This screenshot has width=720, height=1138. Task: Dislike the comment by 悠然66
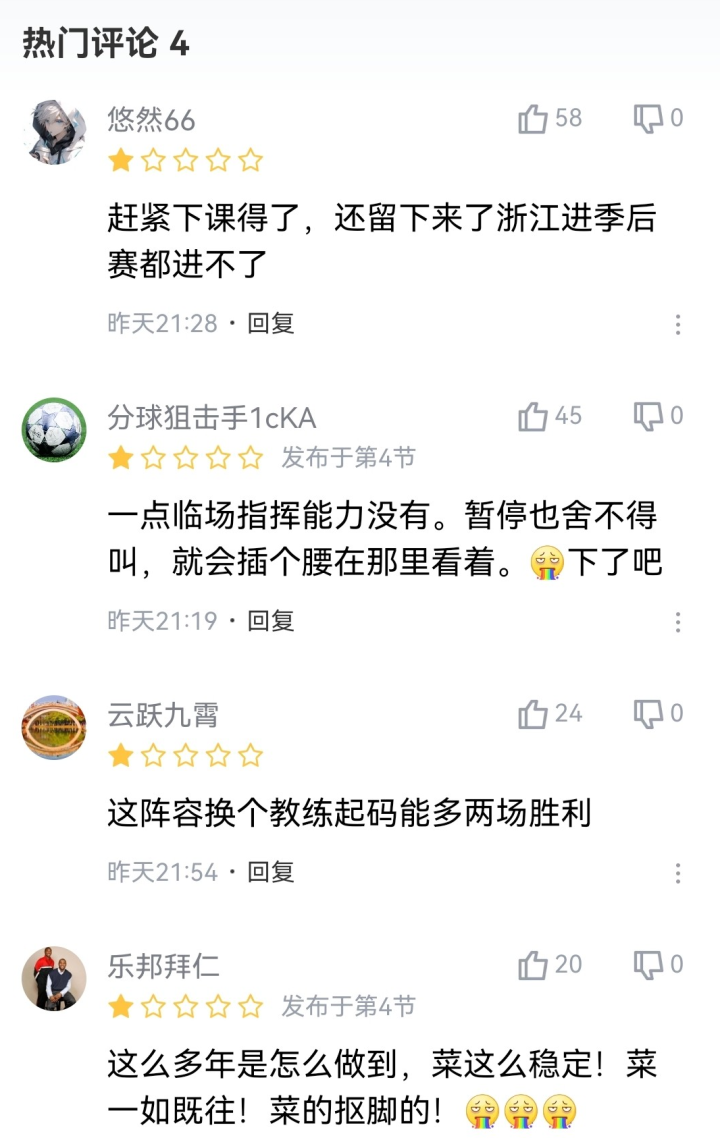pyautogui.click(x=648, y=119)
